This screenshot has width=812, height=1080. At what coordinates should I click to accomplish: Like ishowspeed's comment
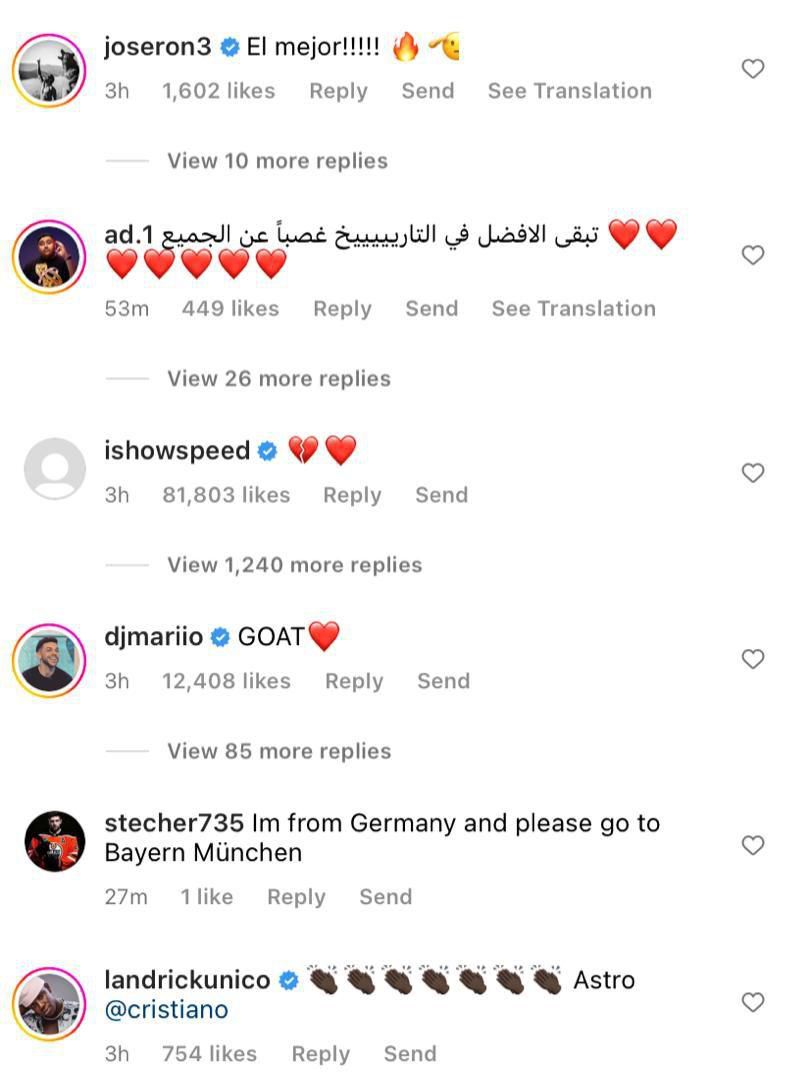[x=753, y=473]
